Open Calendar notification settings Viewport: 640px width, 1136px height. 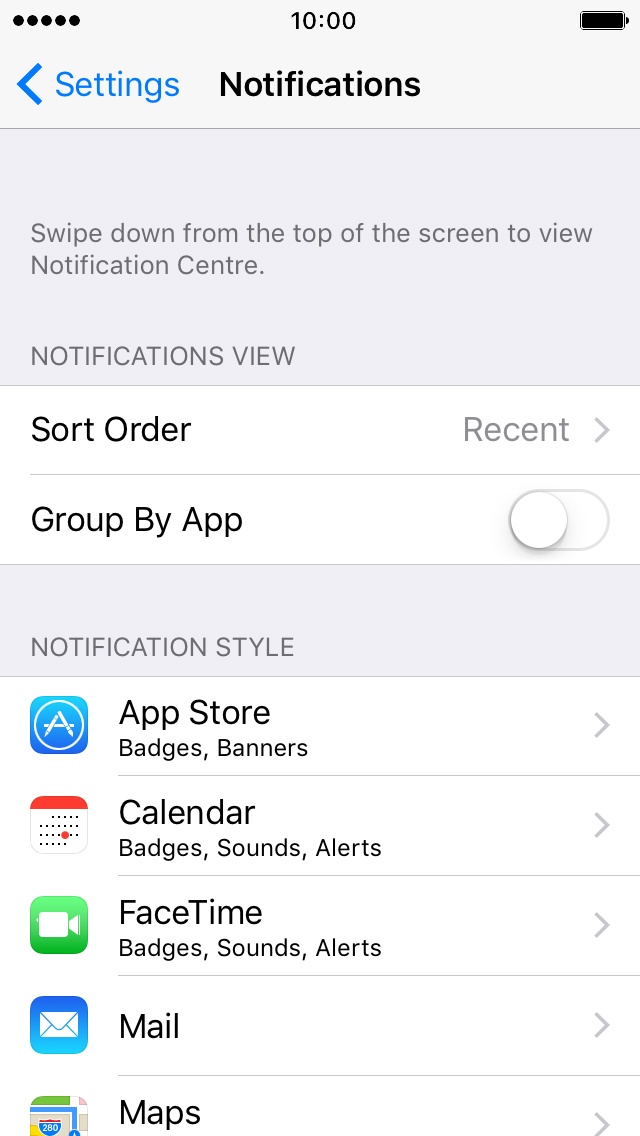320,826
